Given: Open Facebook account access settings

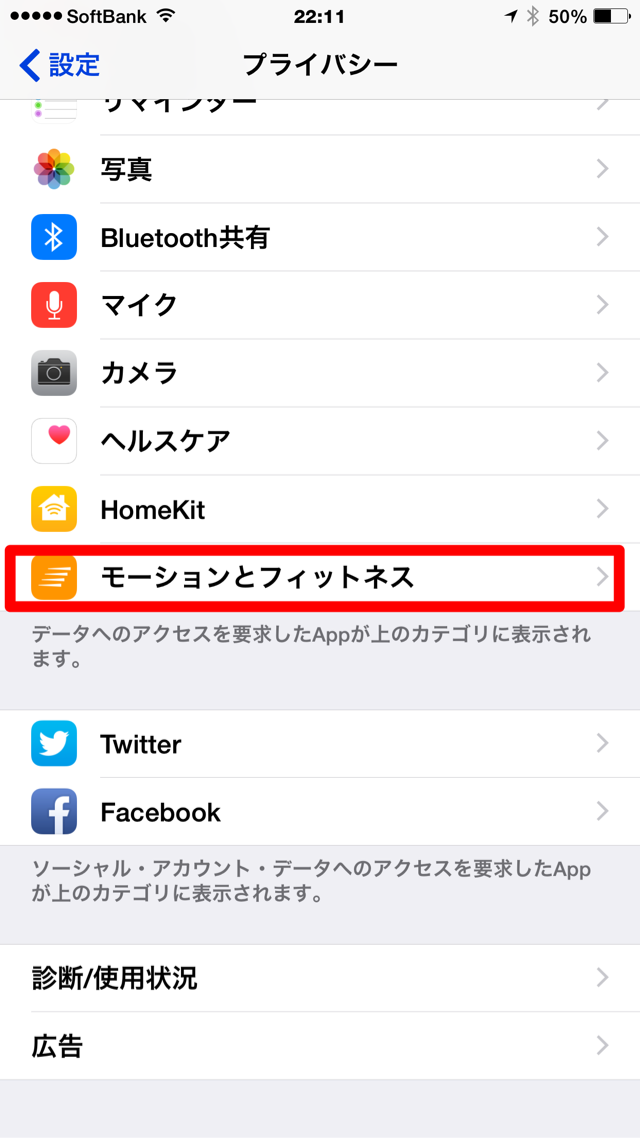Looking at the screenshot, I should (320, 812).
